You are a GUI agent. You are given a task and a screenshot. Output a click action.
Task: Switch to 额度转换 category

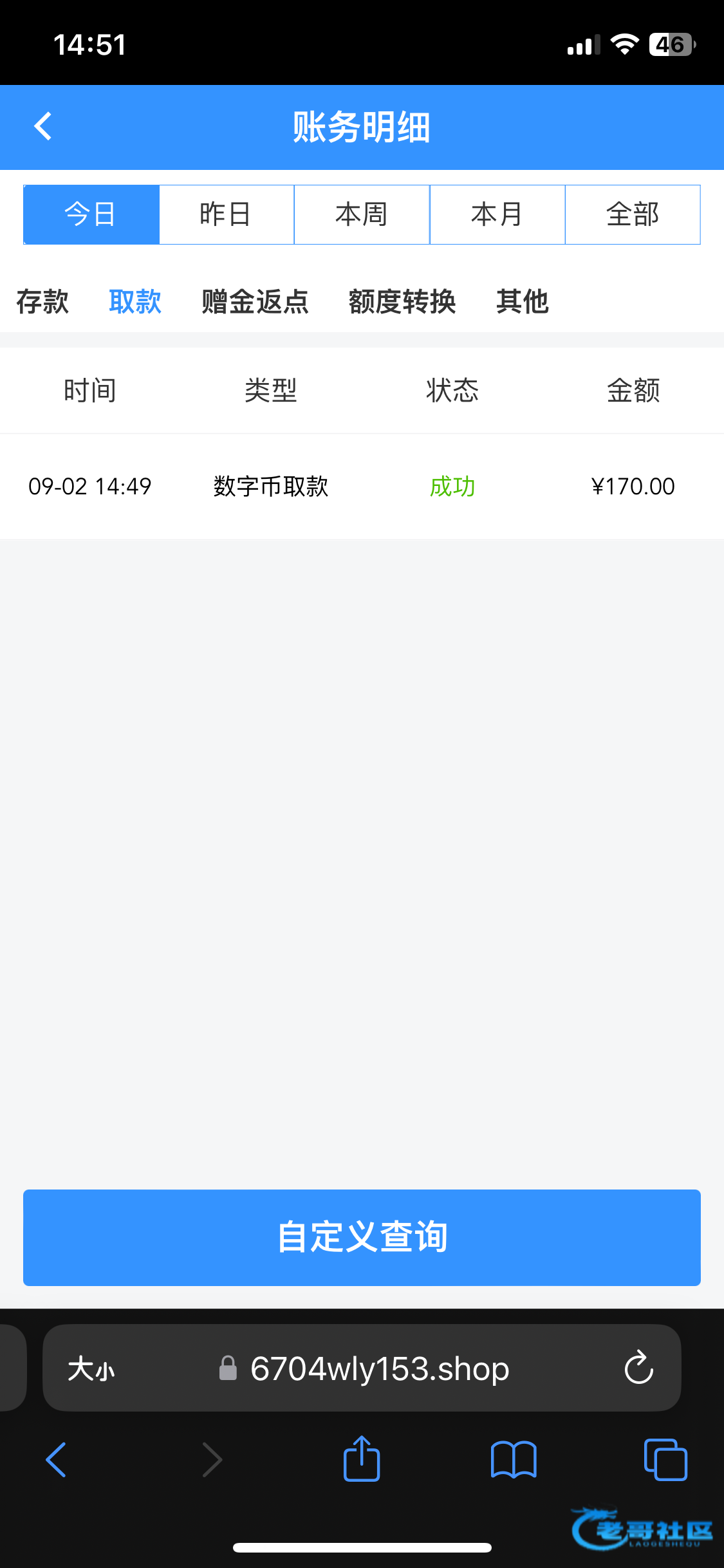tap(402, 301)
